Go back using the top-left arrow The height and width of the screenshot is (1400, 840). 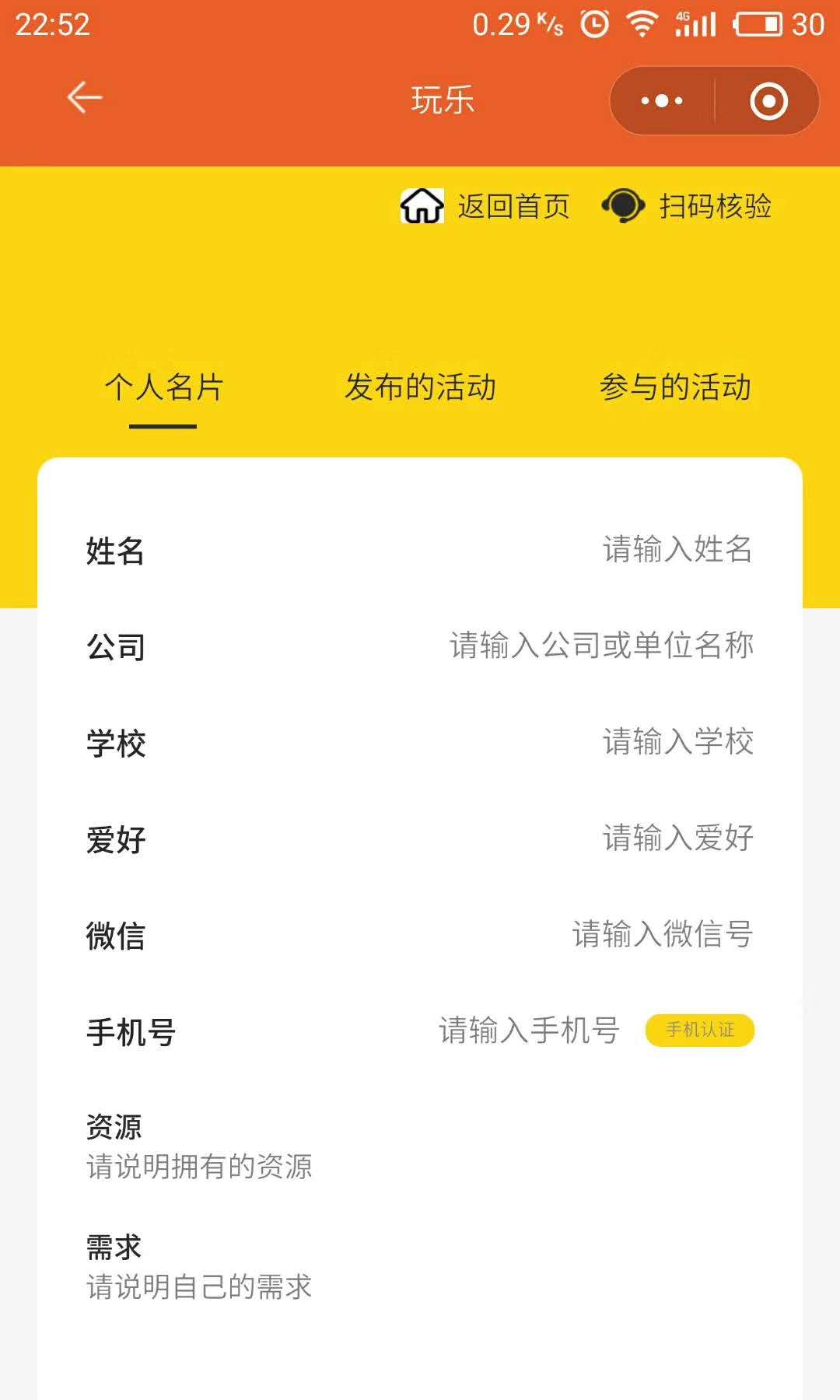pyautogui.click(x=84, y=98)
